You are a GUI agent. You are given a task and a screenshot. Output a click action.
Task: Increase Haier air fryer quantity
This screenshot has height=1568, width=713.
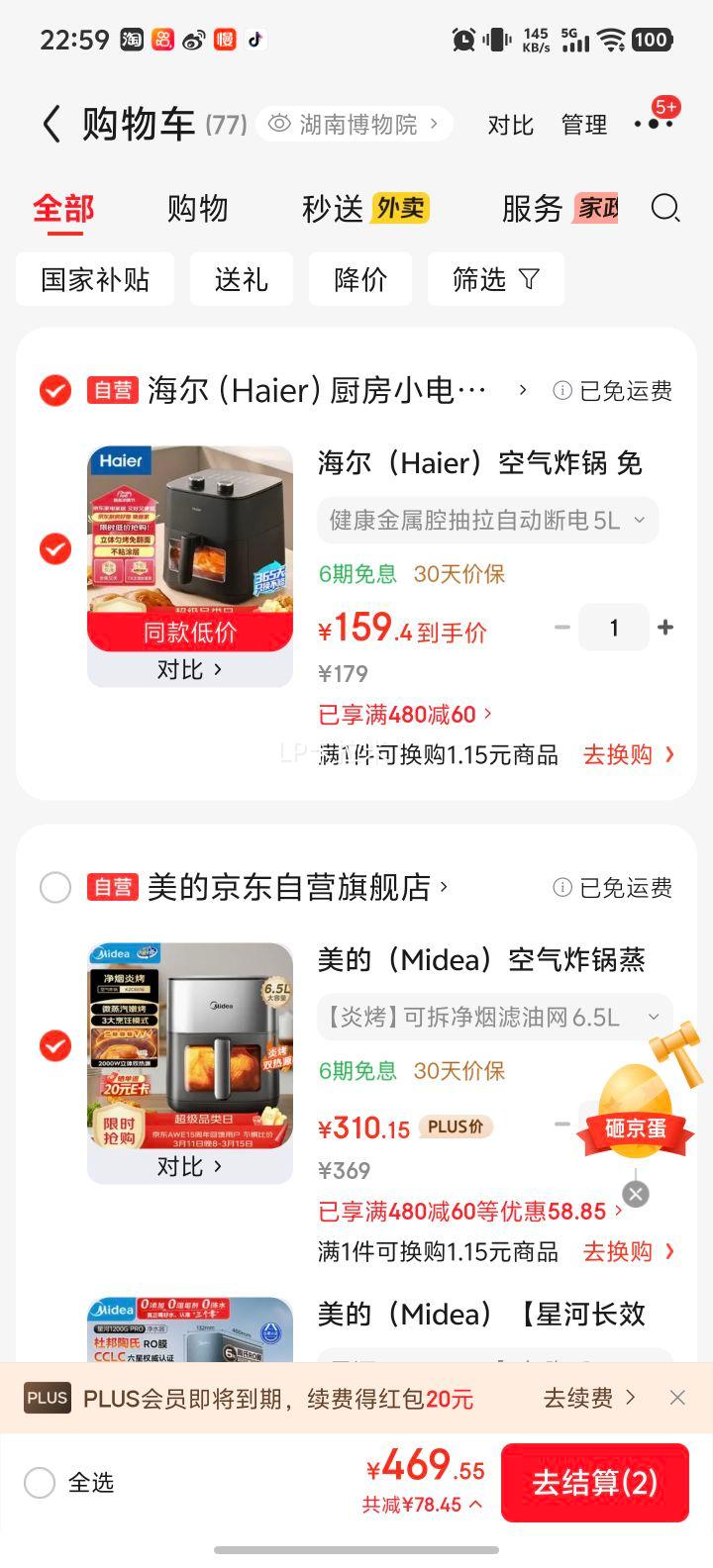pos(665,628)
